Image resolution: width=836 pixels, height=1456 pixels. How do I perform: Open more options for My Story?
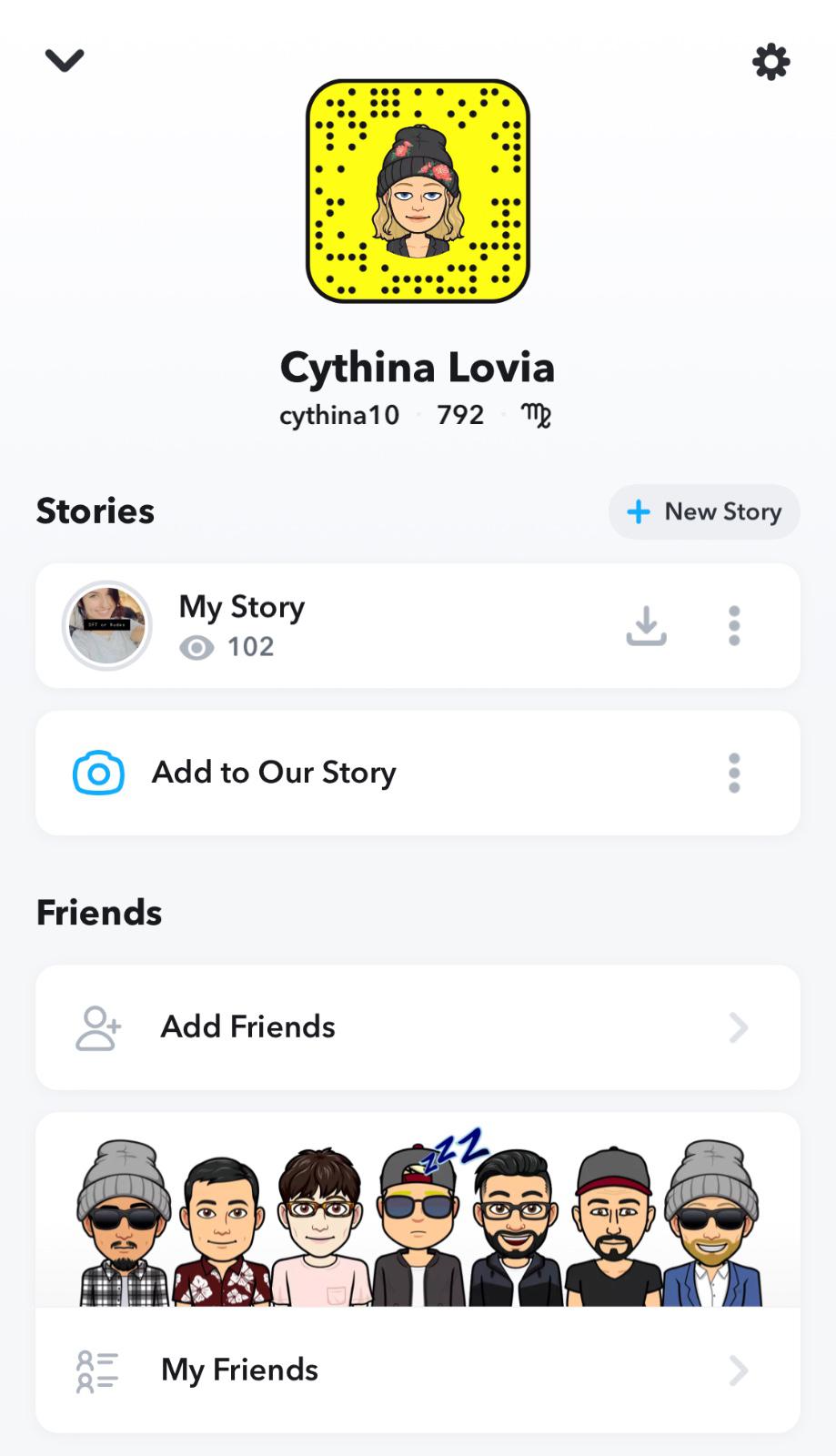[x=734, y=626]
